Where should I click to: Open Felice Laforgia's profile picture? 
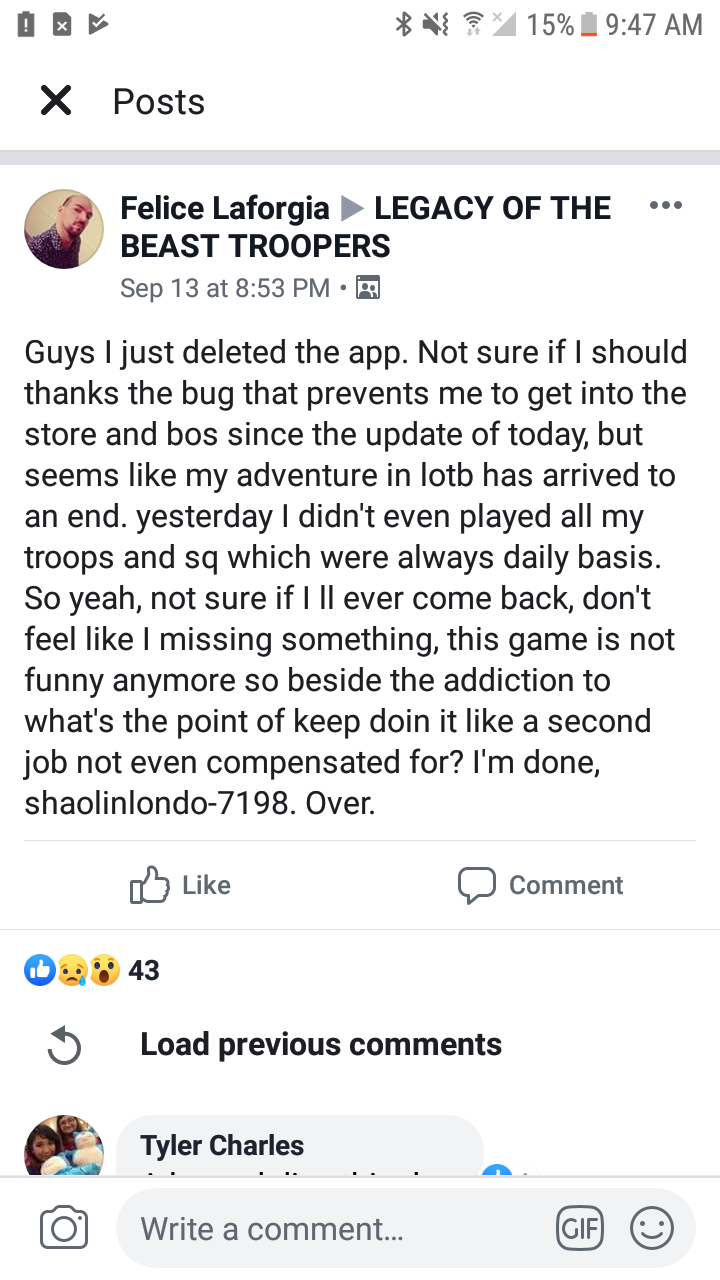64,229
